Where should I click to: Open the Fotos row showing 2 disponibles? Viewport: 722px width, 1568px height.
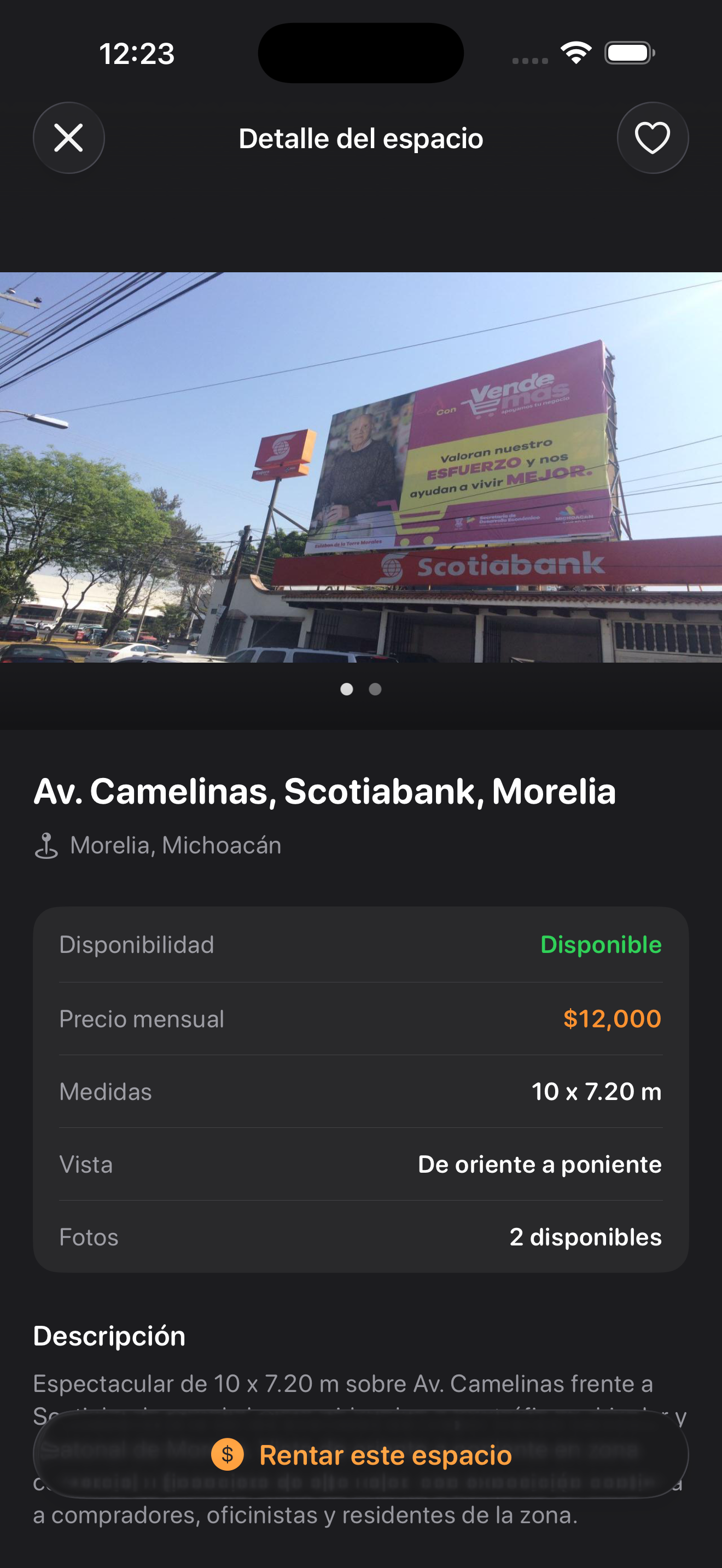pos(360,1236)
